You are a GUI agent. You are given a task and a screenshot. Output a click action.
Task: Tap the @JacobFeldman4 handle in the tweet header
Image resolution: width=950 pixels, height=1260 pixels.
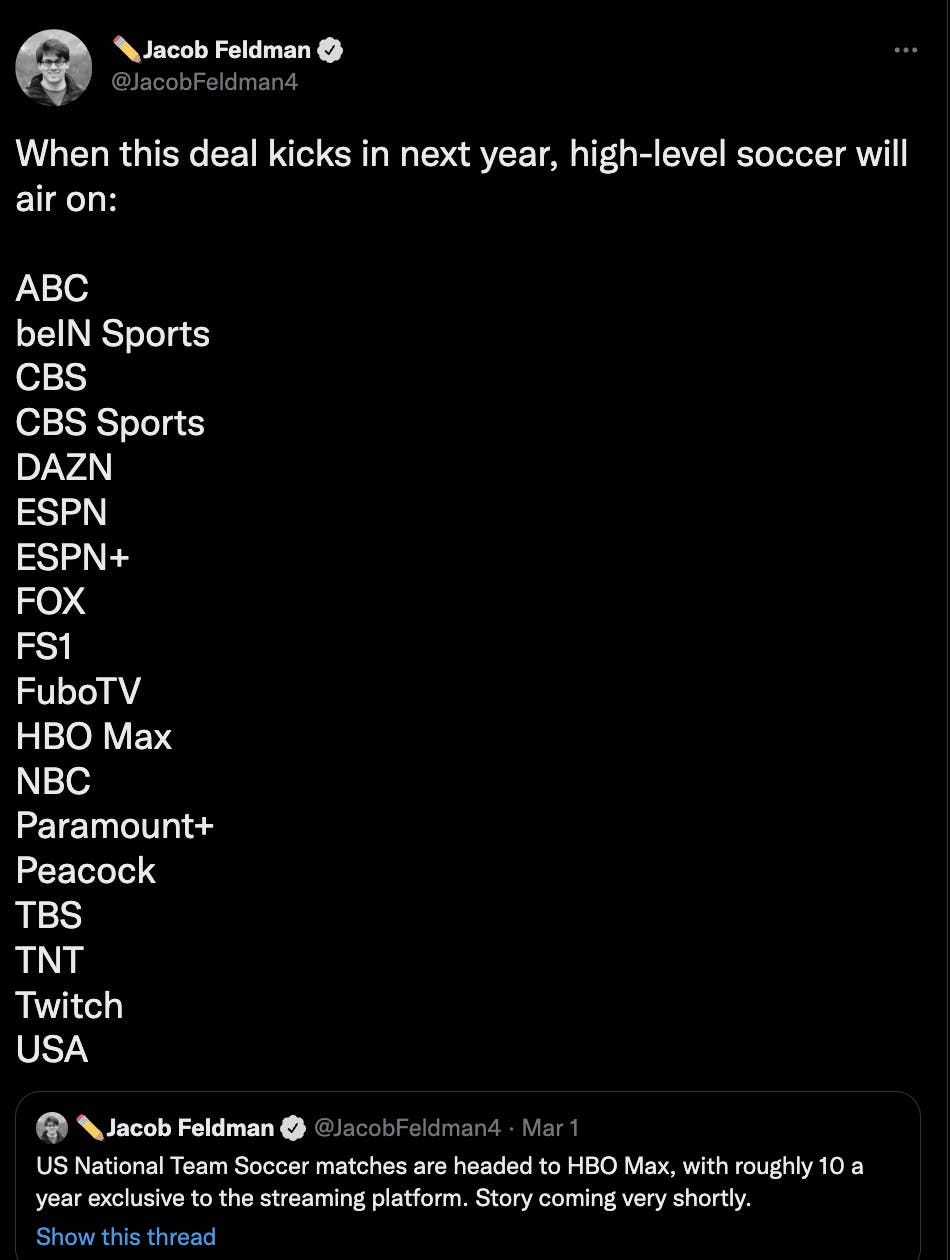[204, 82]
